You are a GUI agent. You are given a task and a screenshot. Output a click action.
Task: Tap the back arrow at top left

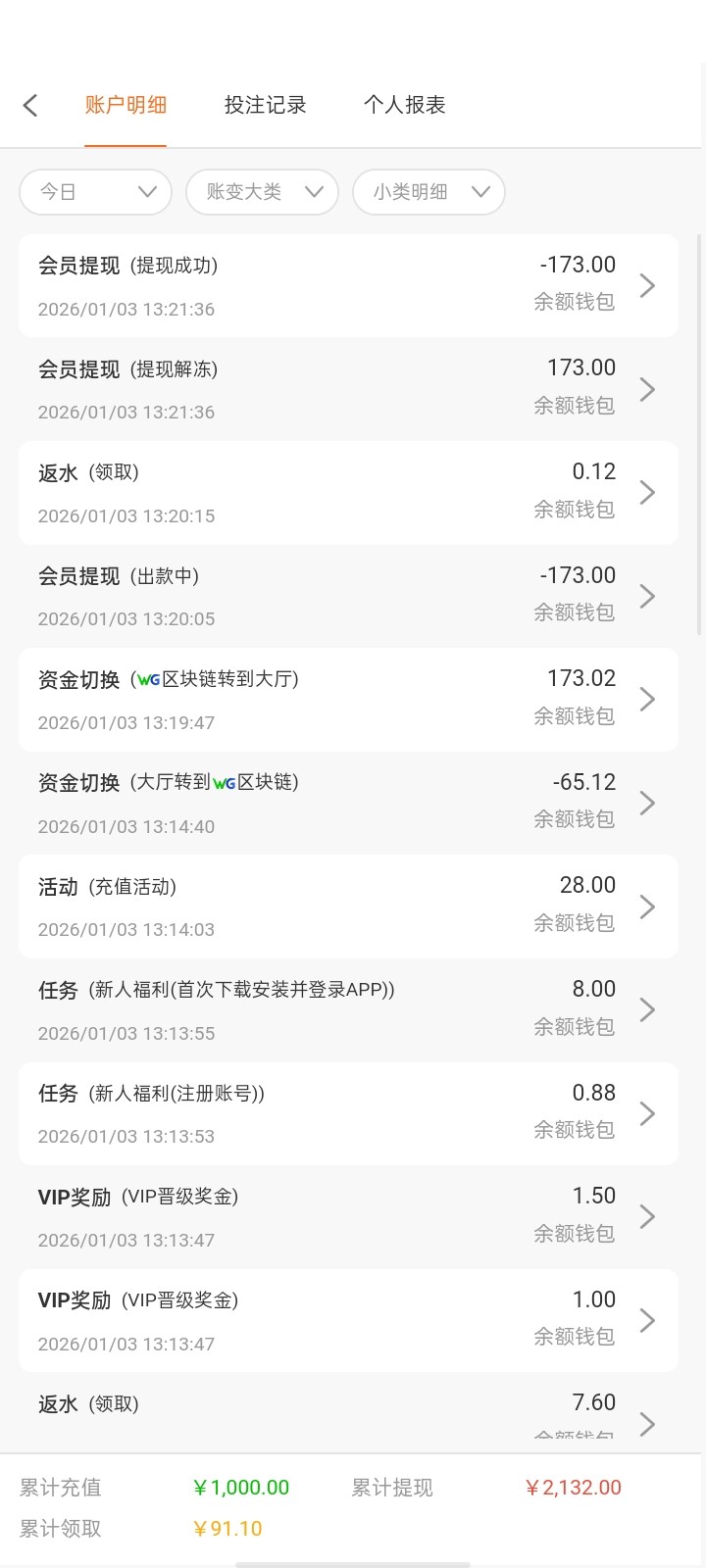(x=29, y=104)
